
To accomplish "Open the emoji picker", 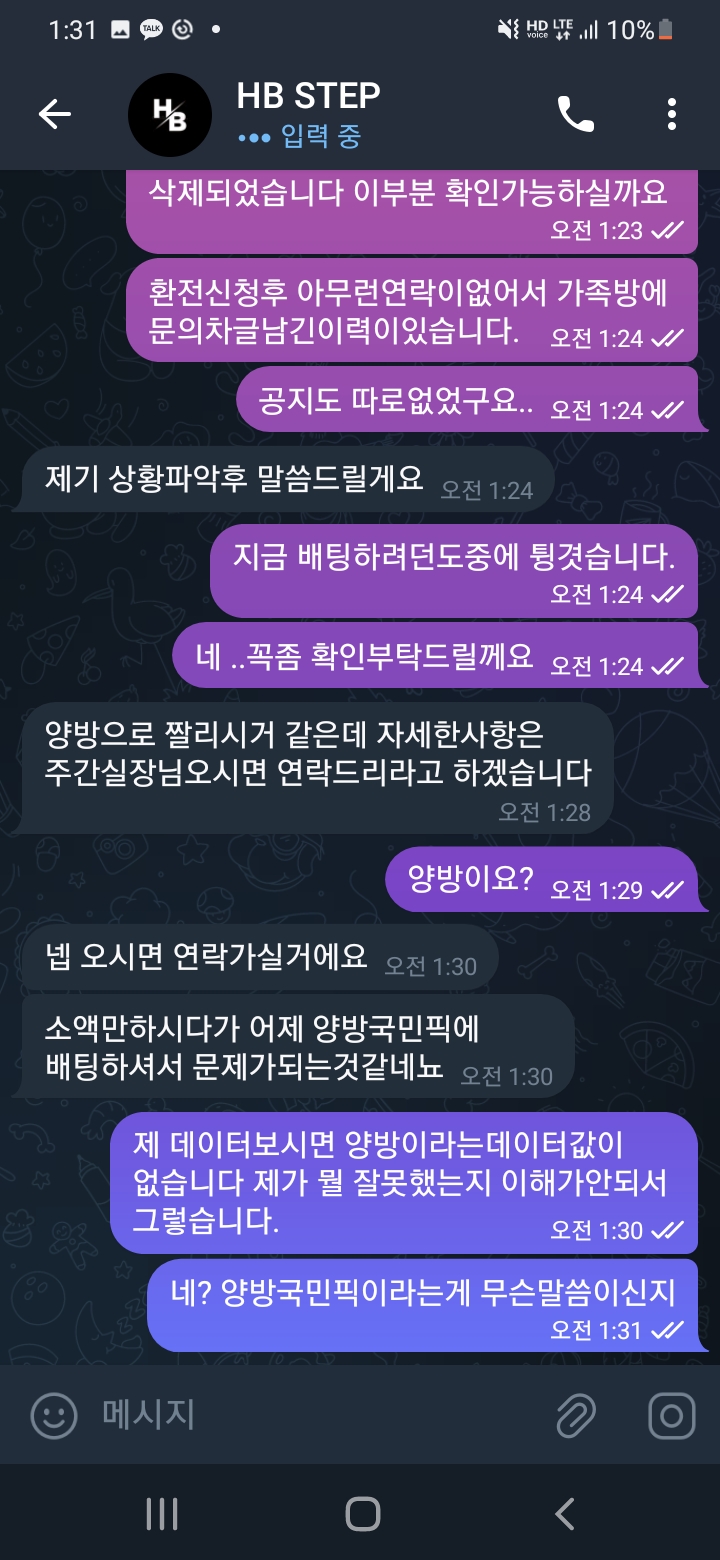I will point(54,1415).
